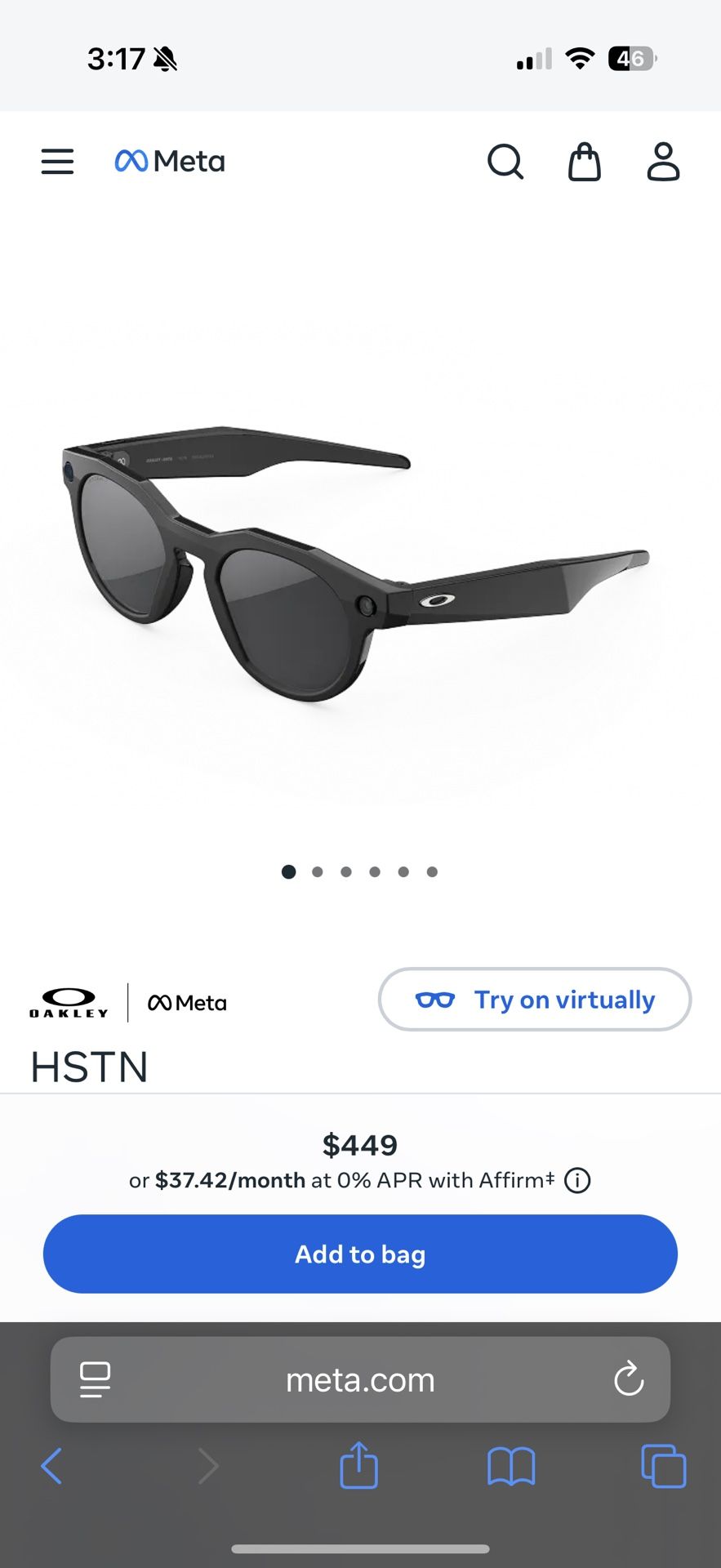721x1568 pixels.
Task: Open the shopping bag icon
Action: click(585, 162)
